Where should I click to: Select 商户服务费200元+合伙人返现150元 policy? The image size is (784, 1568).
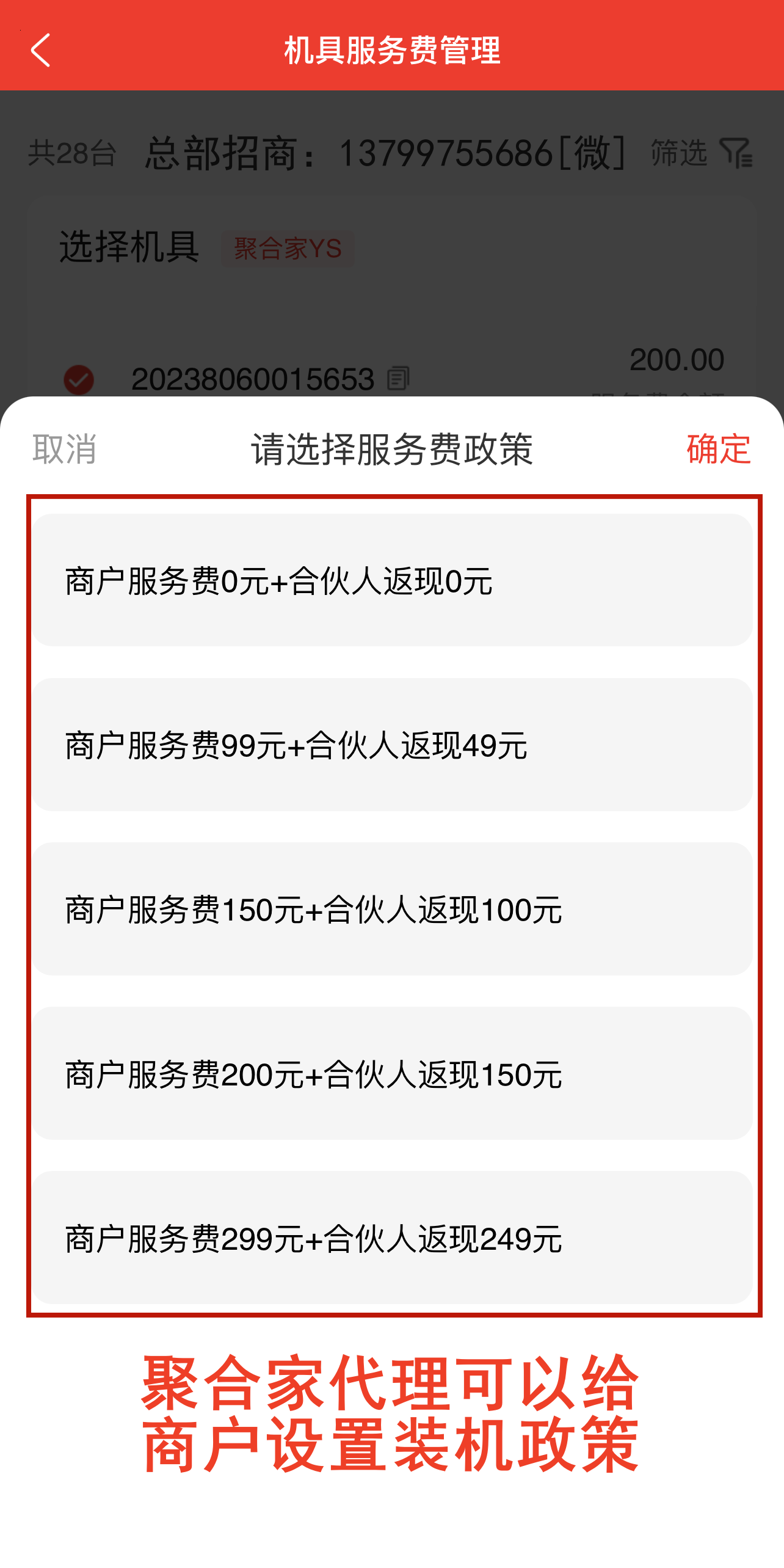[392, 1074]
